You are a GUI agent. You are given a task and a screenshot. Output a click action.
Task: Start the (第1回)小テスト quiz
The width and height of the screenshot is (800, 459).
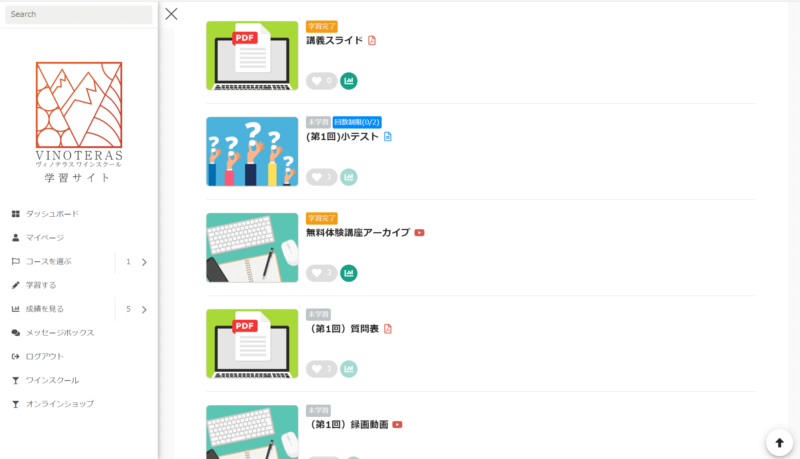pos(343,137)
